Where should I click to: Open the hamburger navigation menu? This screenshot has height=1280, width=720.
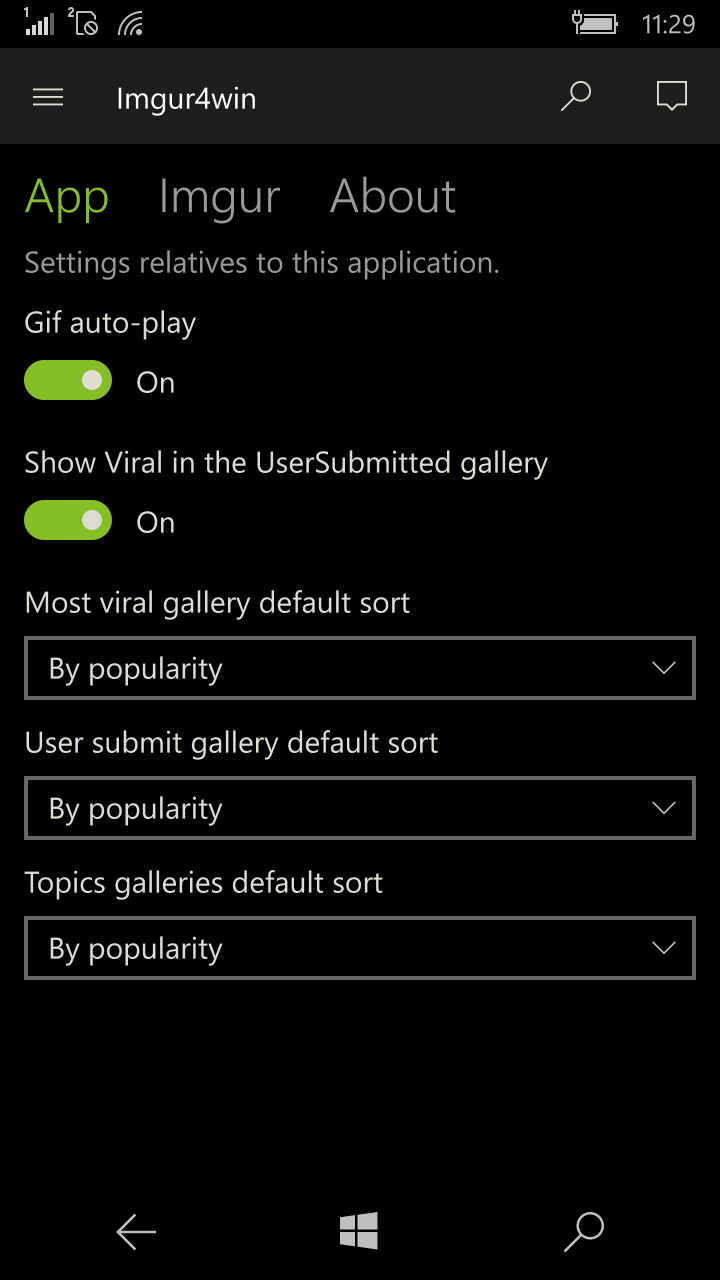tap(48, 97)
